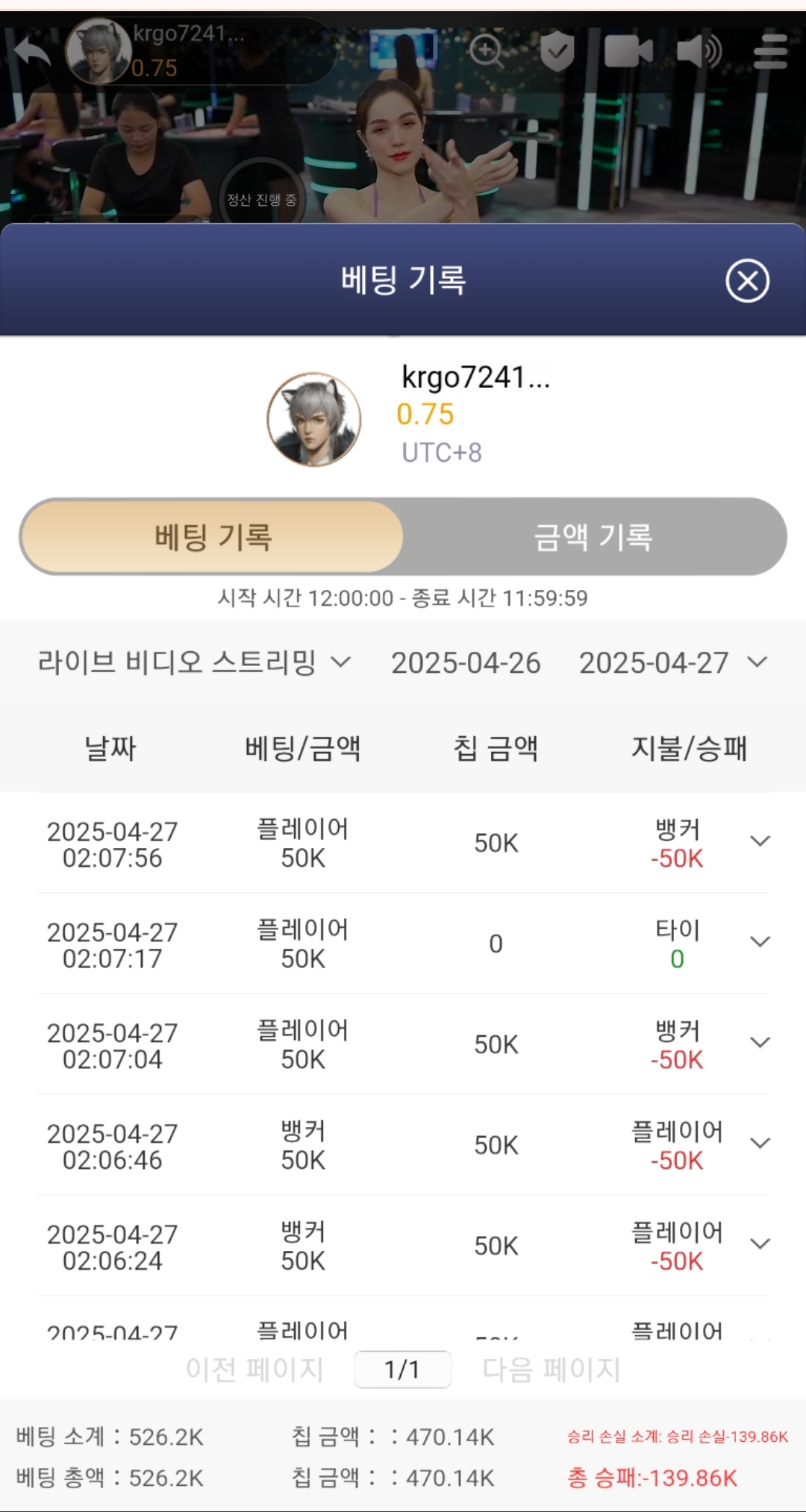Screen dimensions: 806x1512
Task: Expand the 타이 bet at 02:07:17
Action: click(760, 942)
